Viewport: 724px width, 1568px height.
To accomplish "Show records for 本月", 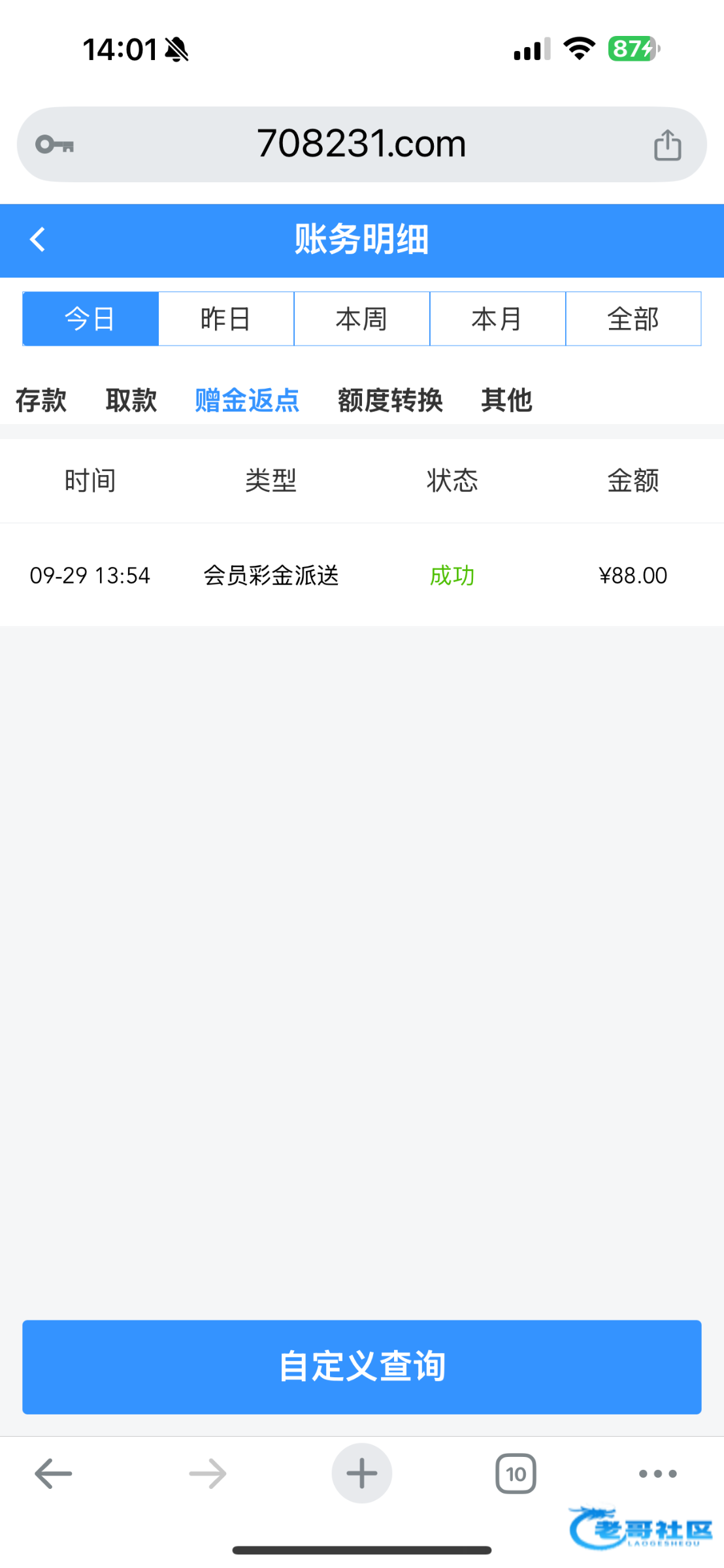I will pyautogui.click(x=497, y=319).
